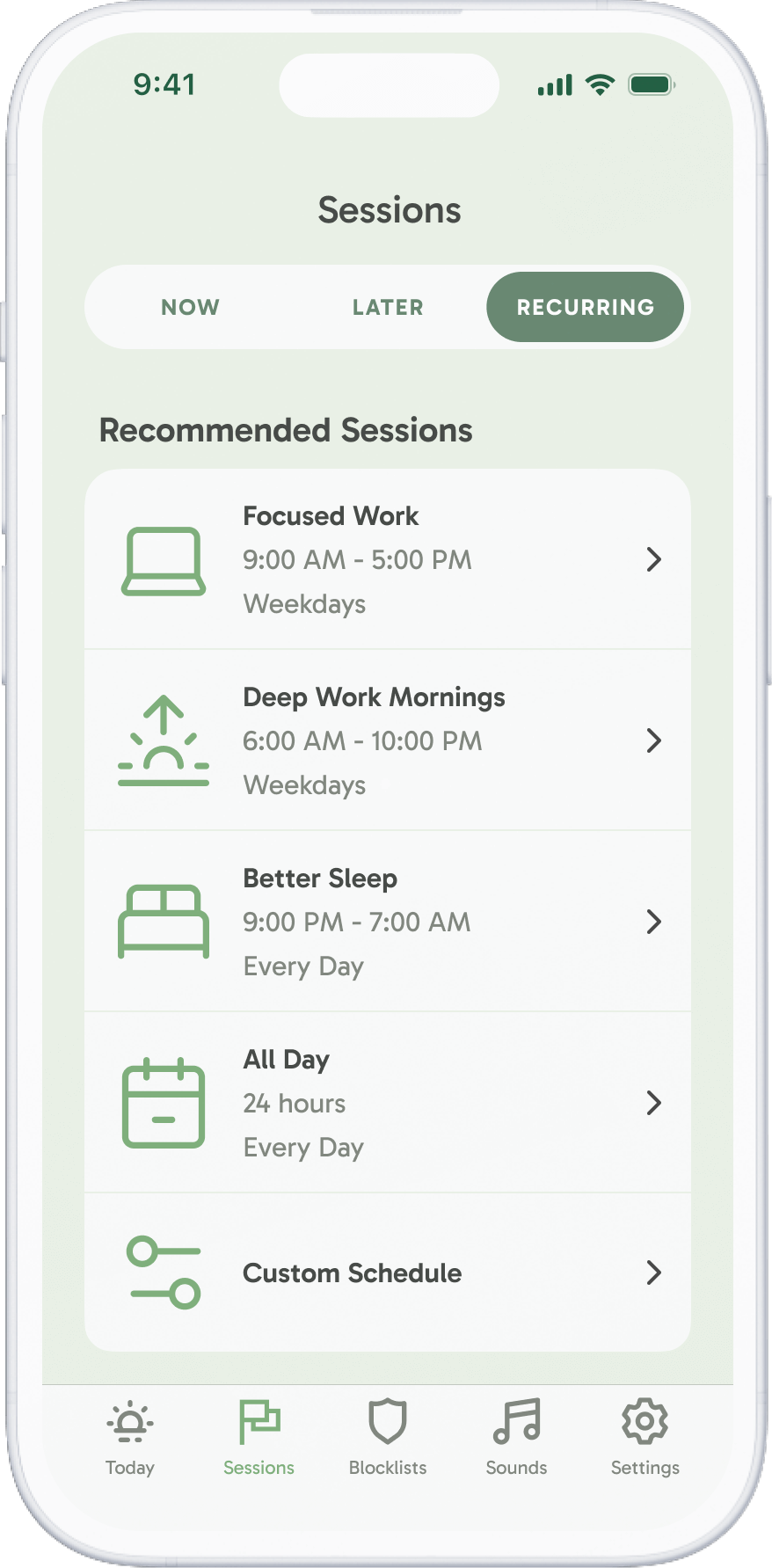The image size is (772, 1568).
Task: Click the sliders icon next to Custom Schedule
Action: (x=164, y=1273)
